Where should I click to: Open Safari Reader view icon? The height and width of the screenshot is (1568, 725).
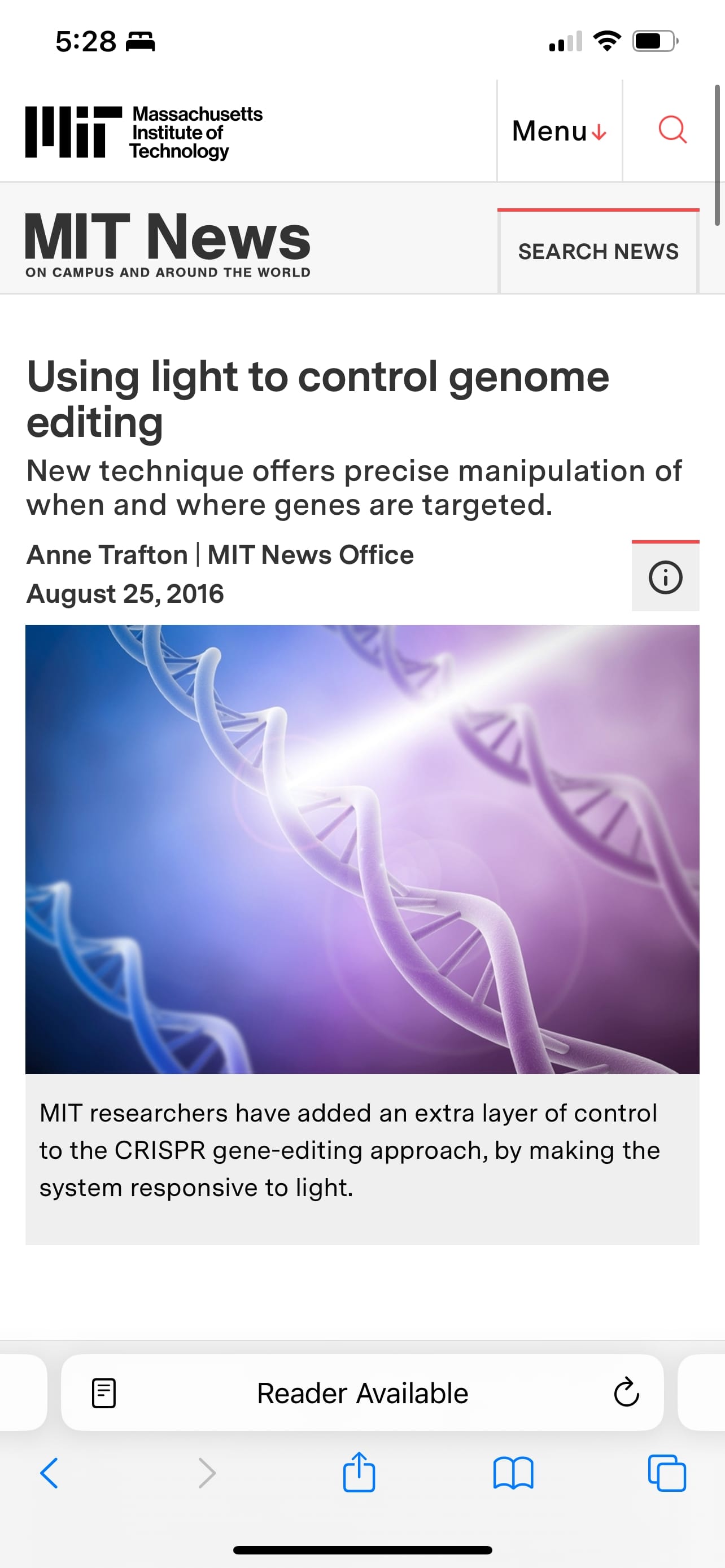coord(103,1392)
